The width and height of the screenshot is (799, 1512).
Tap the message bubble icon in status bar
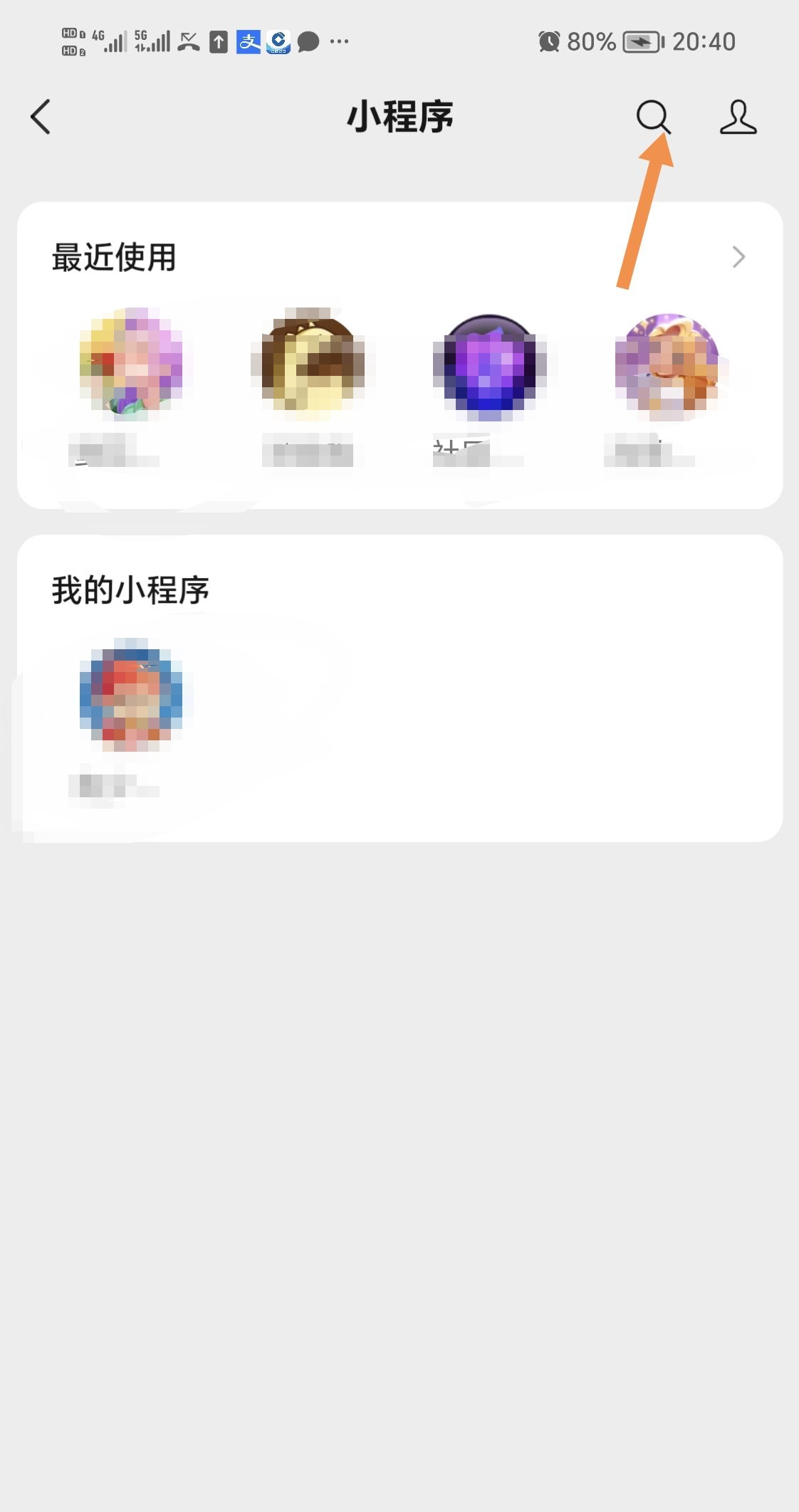(x=308, y=41)
